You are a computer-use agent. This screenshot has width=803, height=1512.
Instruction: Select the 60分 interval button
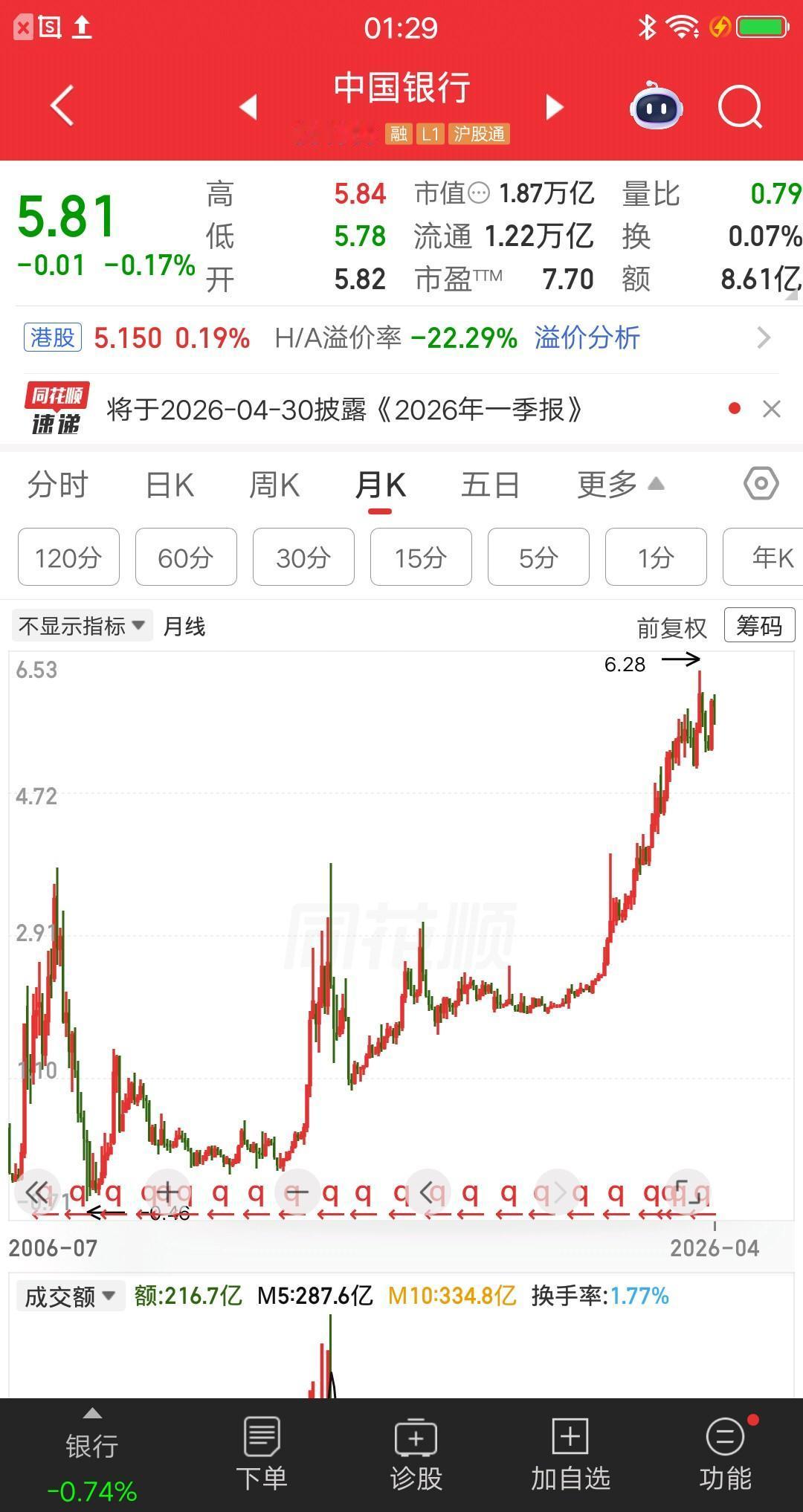pos(185,557)
